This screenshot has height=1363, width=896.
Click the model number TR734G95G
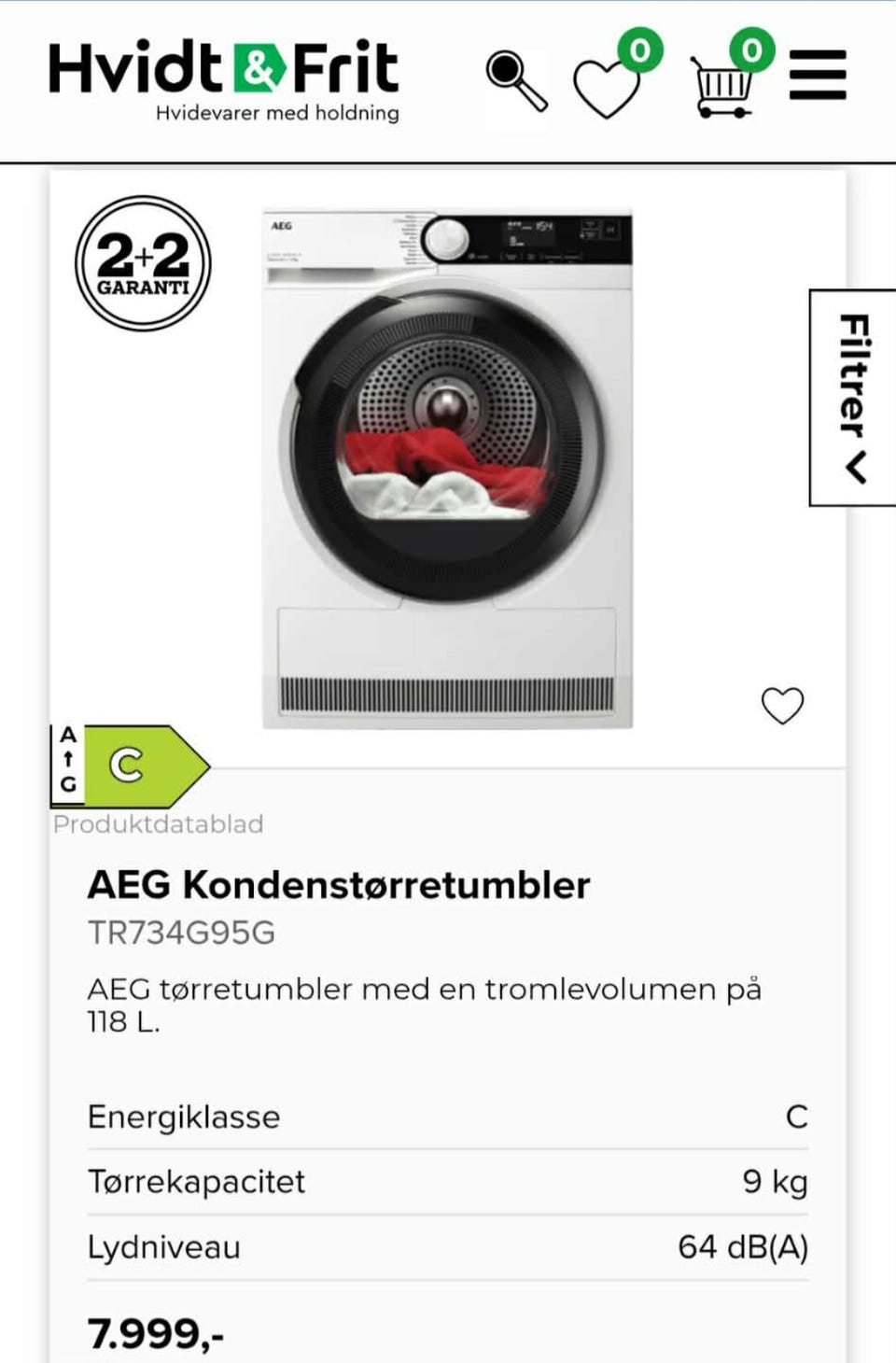point(178,932)
